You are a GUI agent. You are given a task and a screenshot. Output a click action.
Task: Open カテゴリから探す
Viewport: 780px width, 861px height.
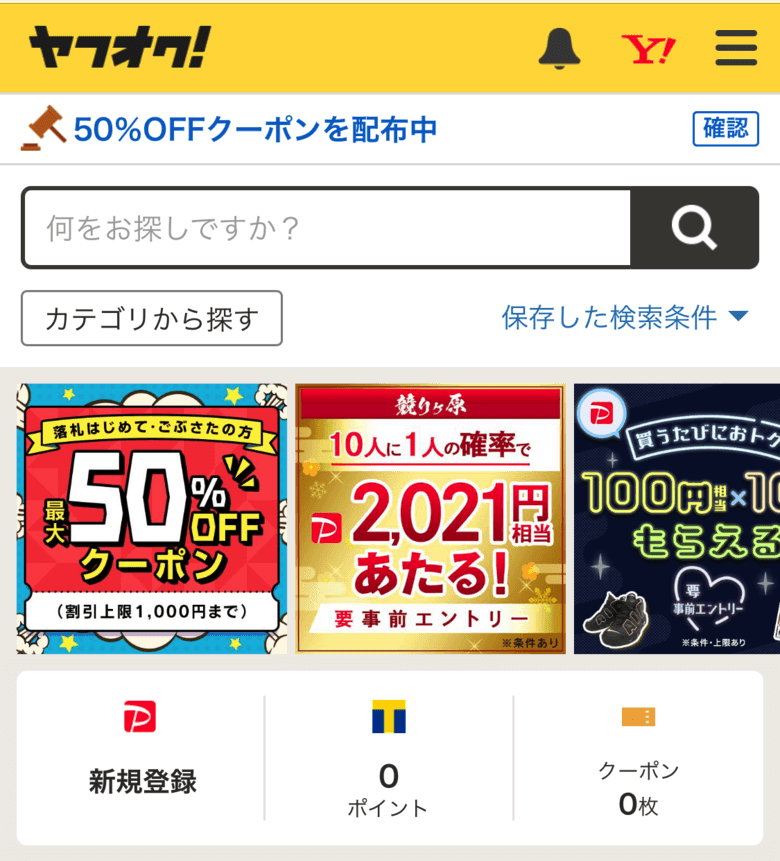pos(152,319)
